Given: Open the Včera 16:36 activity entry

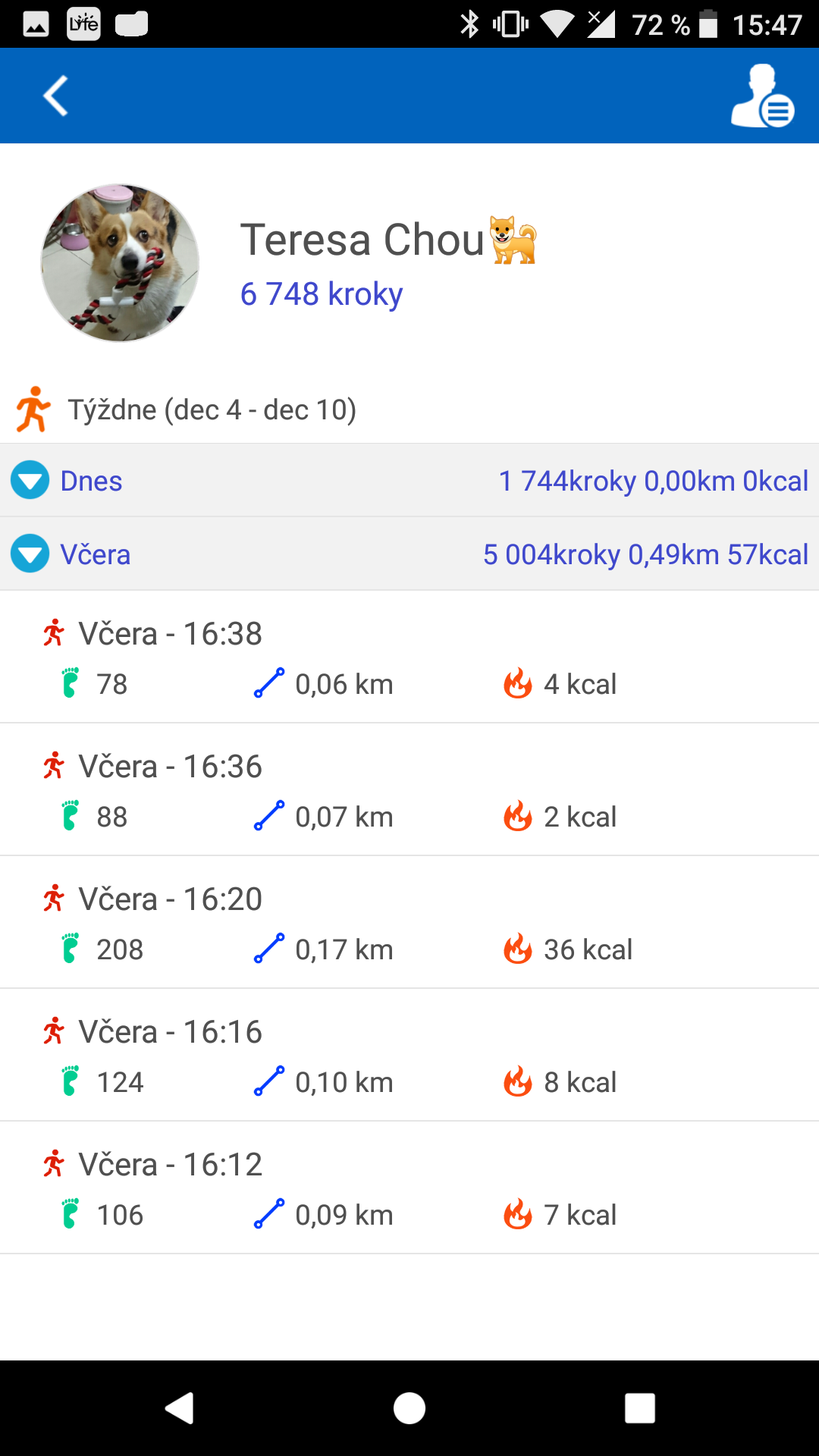Looking at the screenshot, I should 409,790.
